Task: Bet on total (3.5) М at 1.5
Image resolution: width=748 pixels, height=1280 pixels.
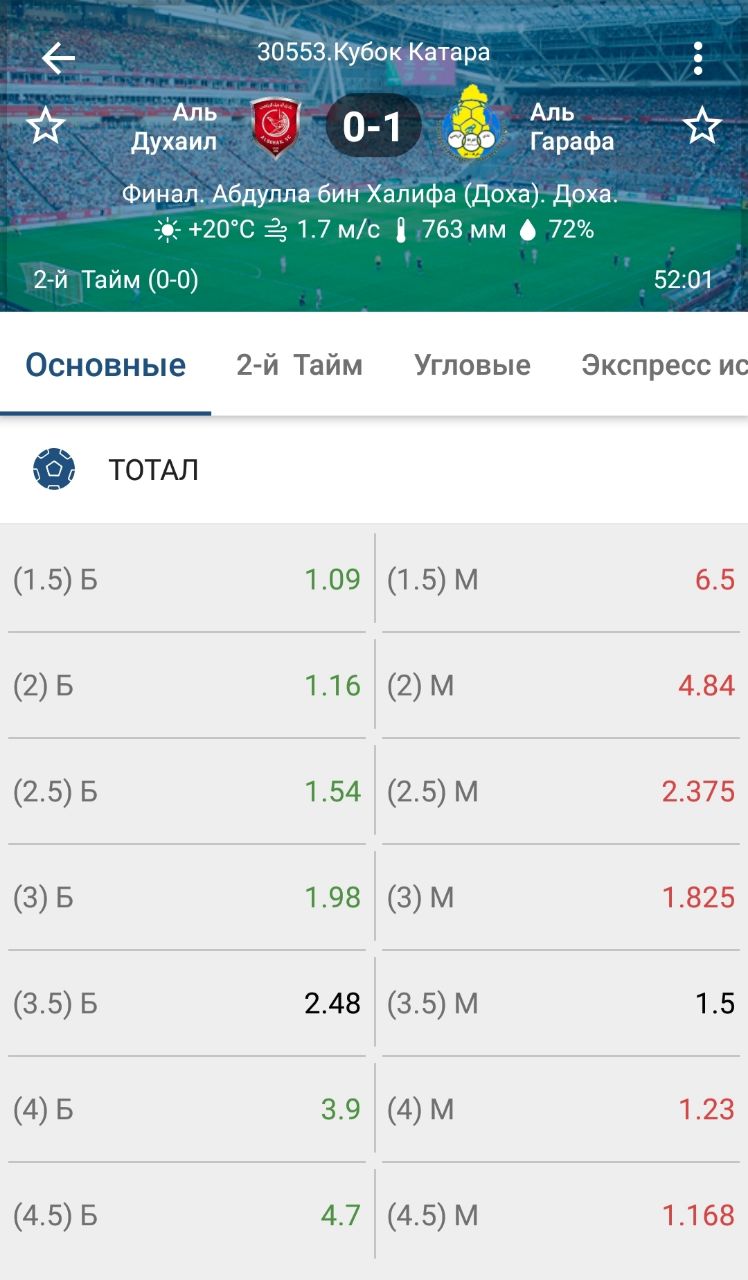Action: coord(561,1004)
